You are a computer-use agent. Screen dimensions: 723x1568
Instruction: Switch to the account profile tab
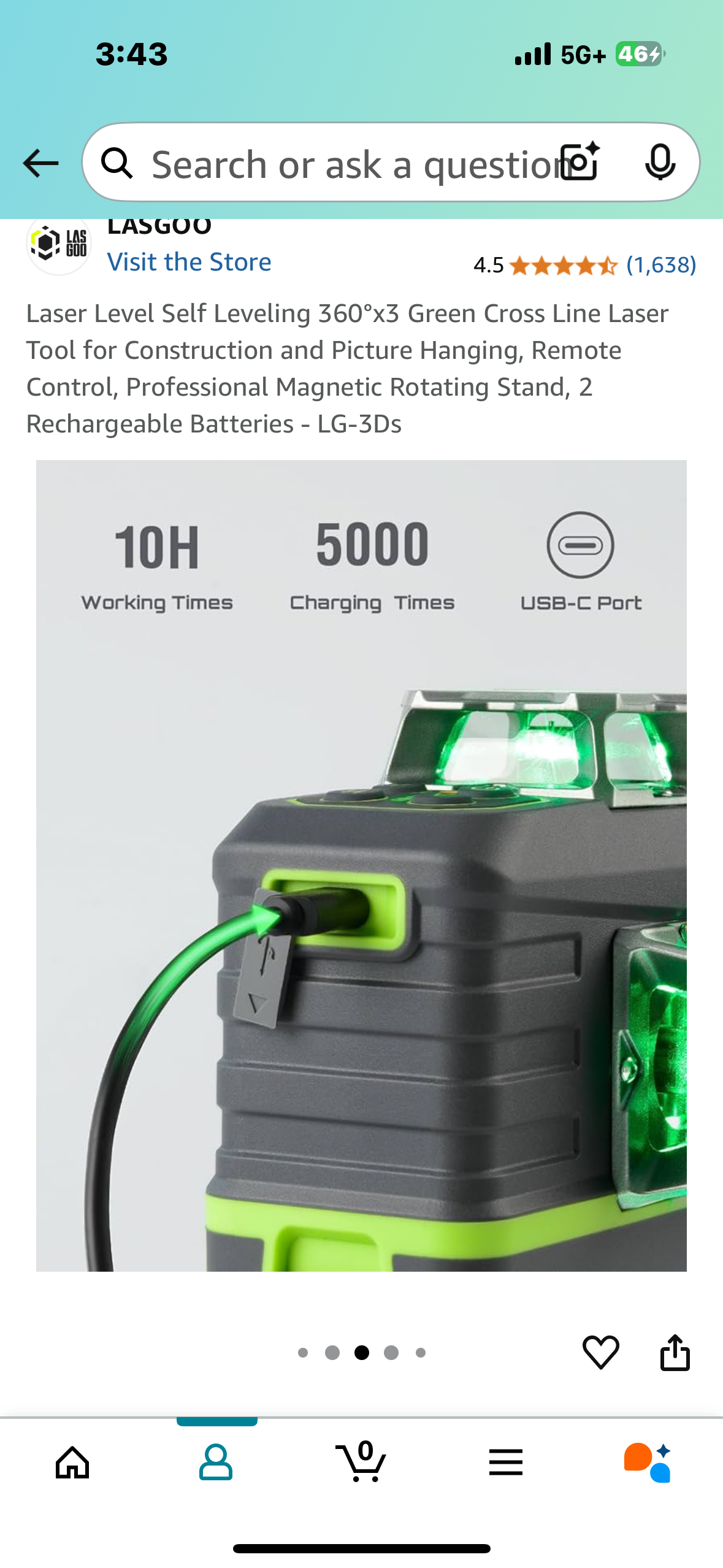tap(216, 1462)
